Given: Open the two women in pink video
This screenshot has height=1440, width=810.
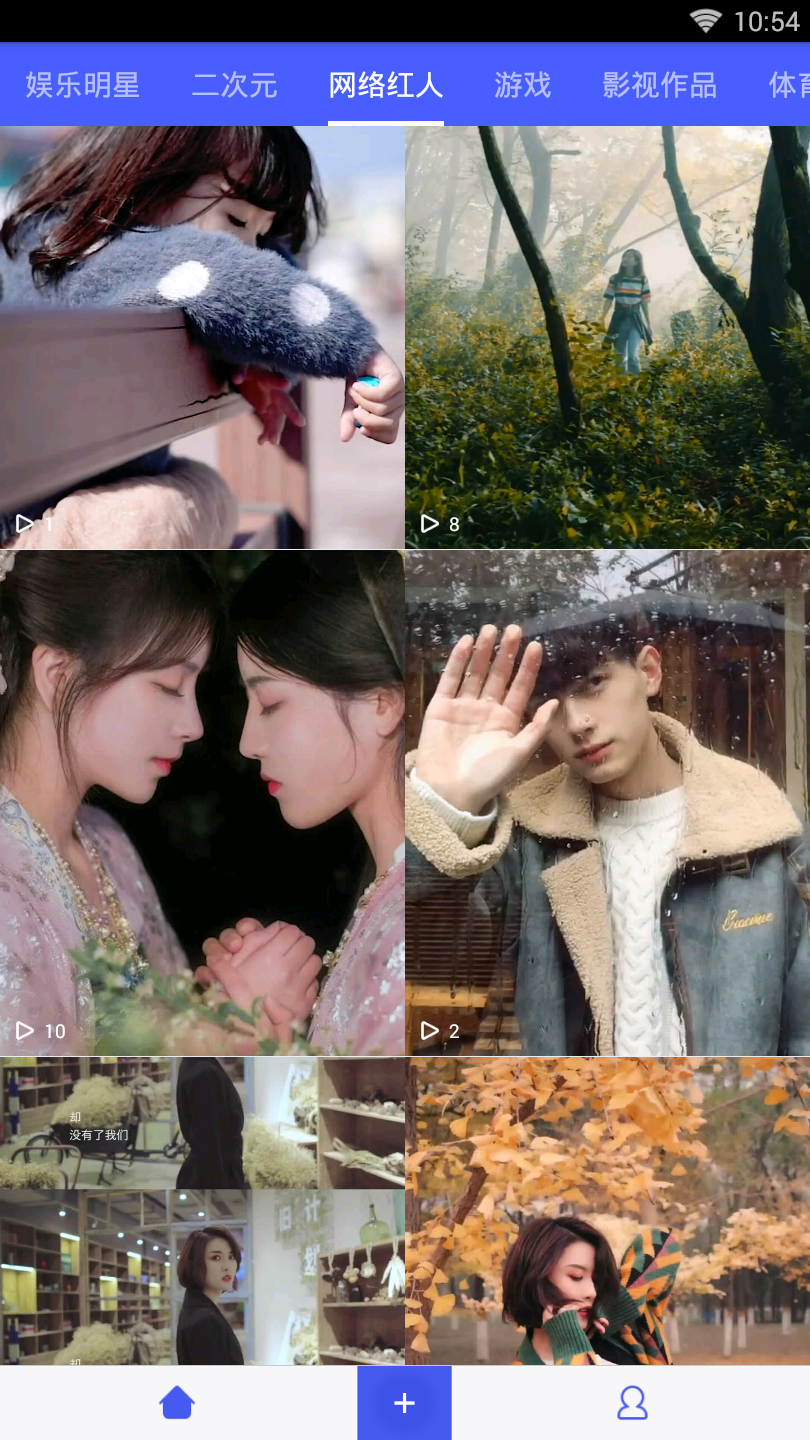Looking at the screenshot, I should [202, 803].
